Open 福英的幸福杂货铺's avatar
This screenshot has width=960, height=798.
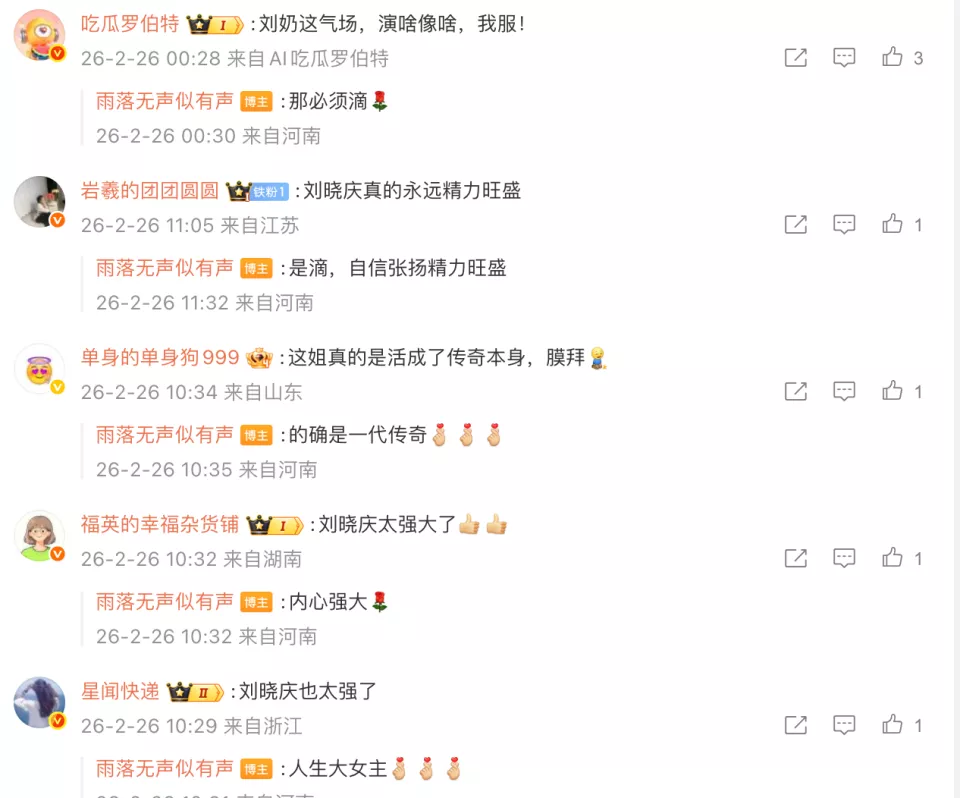pyautogui.click(x=39, y=535)
